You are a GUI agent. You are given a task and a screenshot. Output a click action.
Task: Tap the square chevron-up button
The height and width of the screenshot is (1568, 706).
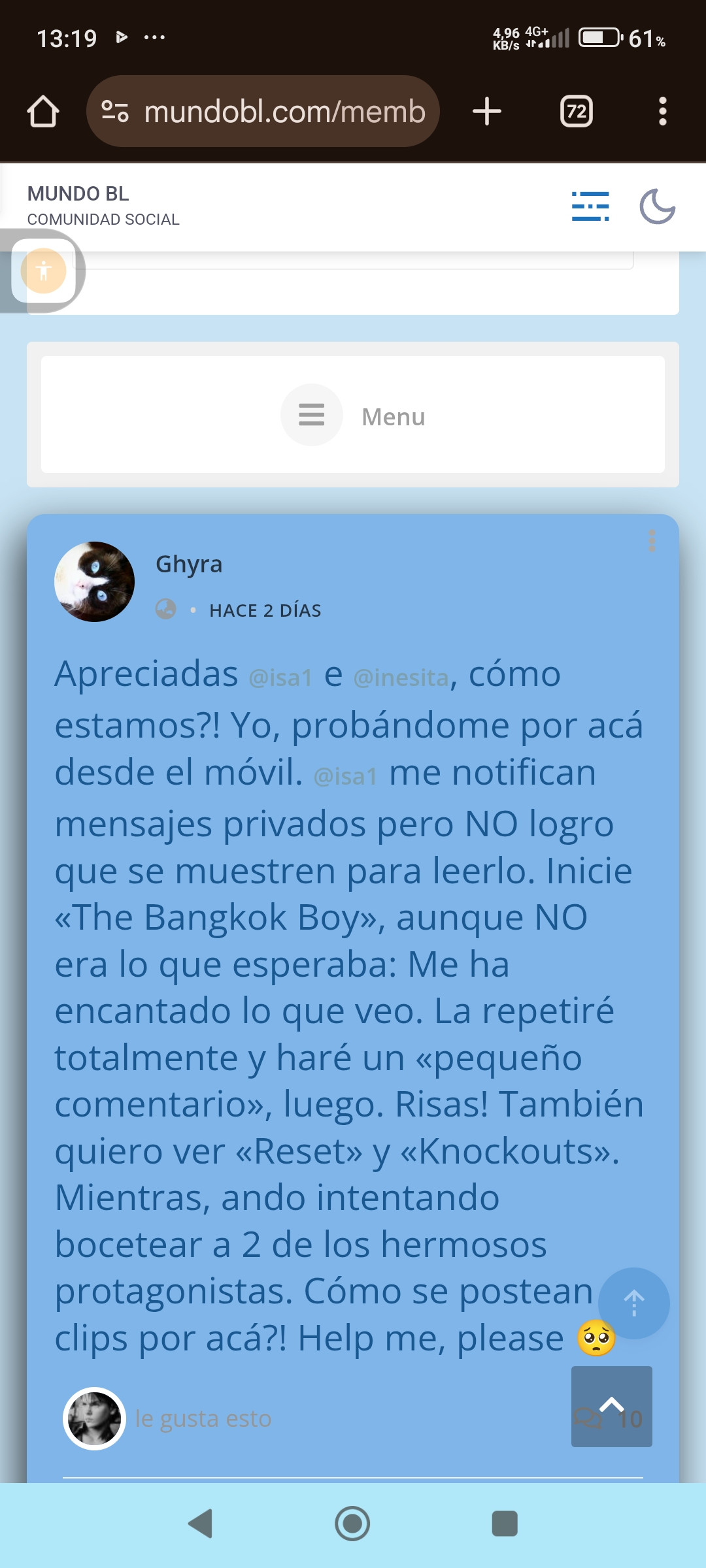click(x=611, y=1406)
